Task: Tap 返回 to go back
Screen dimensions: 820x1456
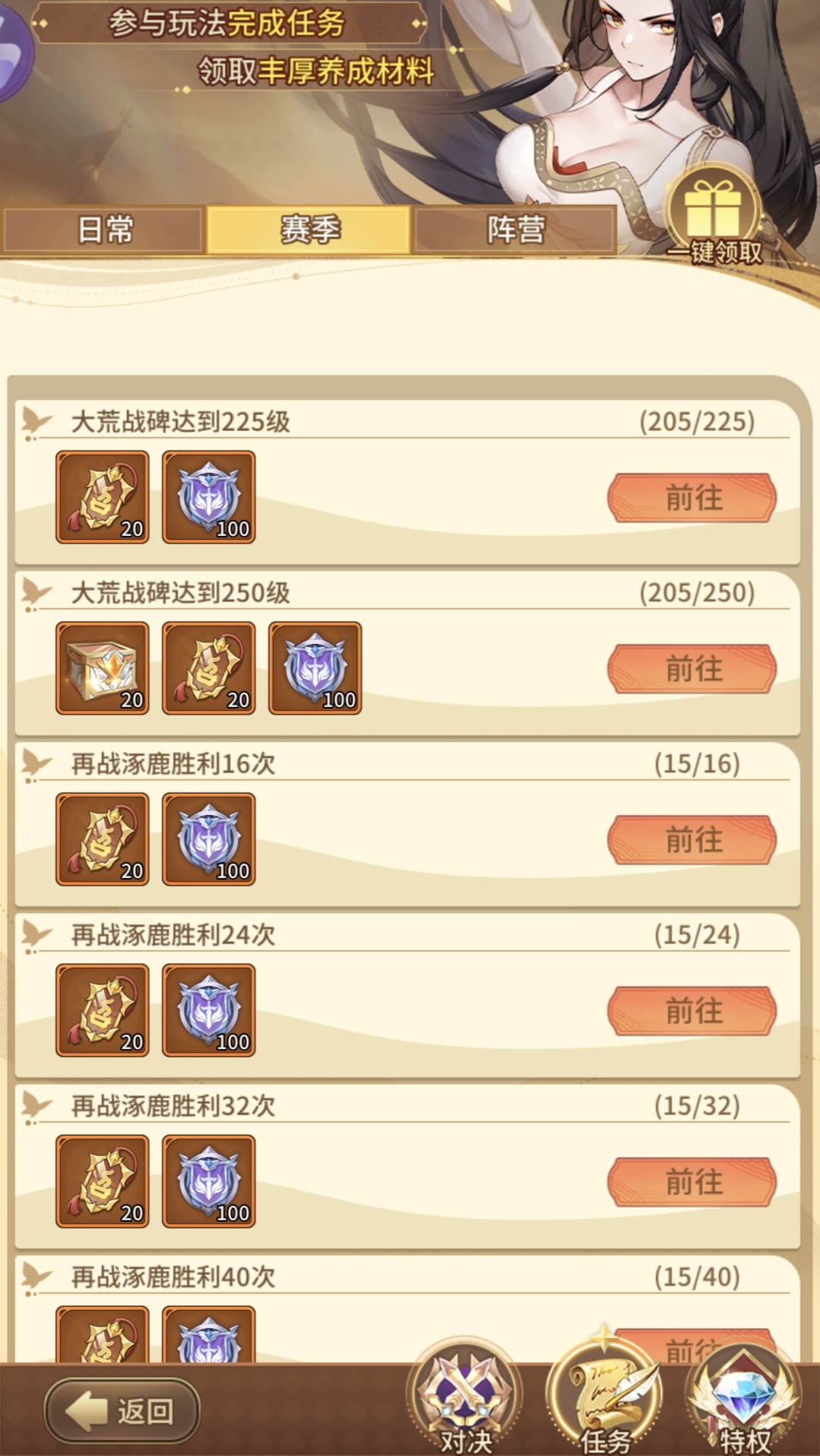Action: coord(122,1411)
